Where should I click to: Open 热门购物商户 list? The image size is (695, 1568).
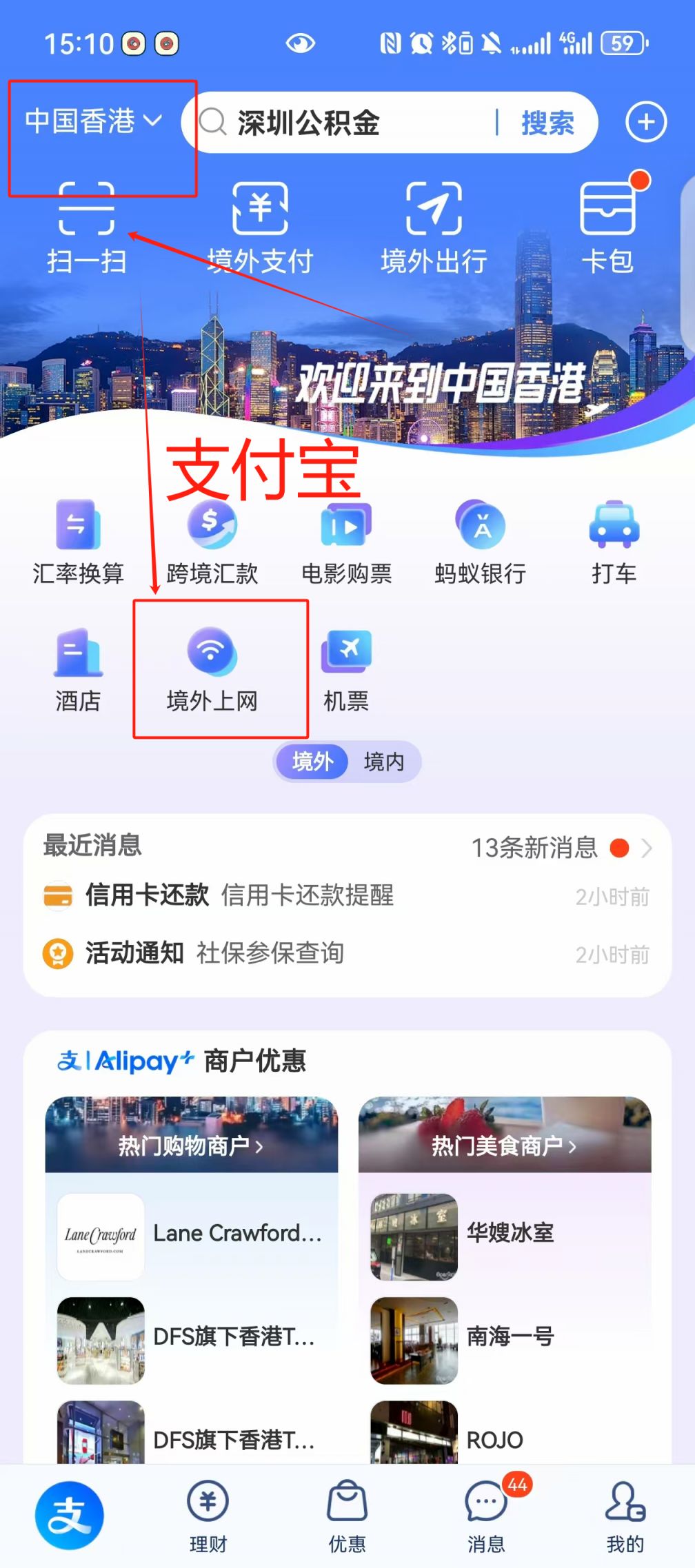pos(191,1146)
